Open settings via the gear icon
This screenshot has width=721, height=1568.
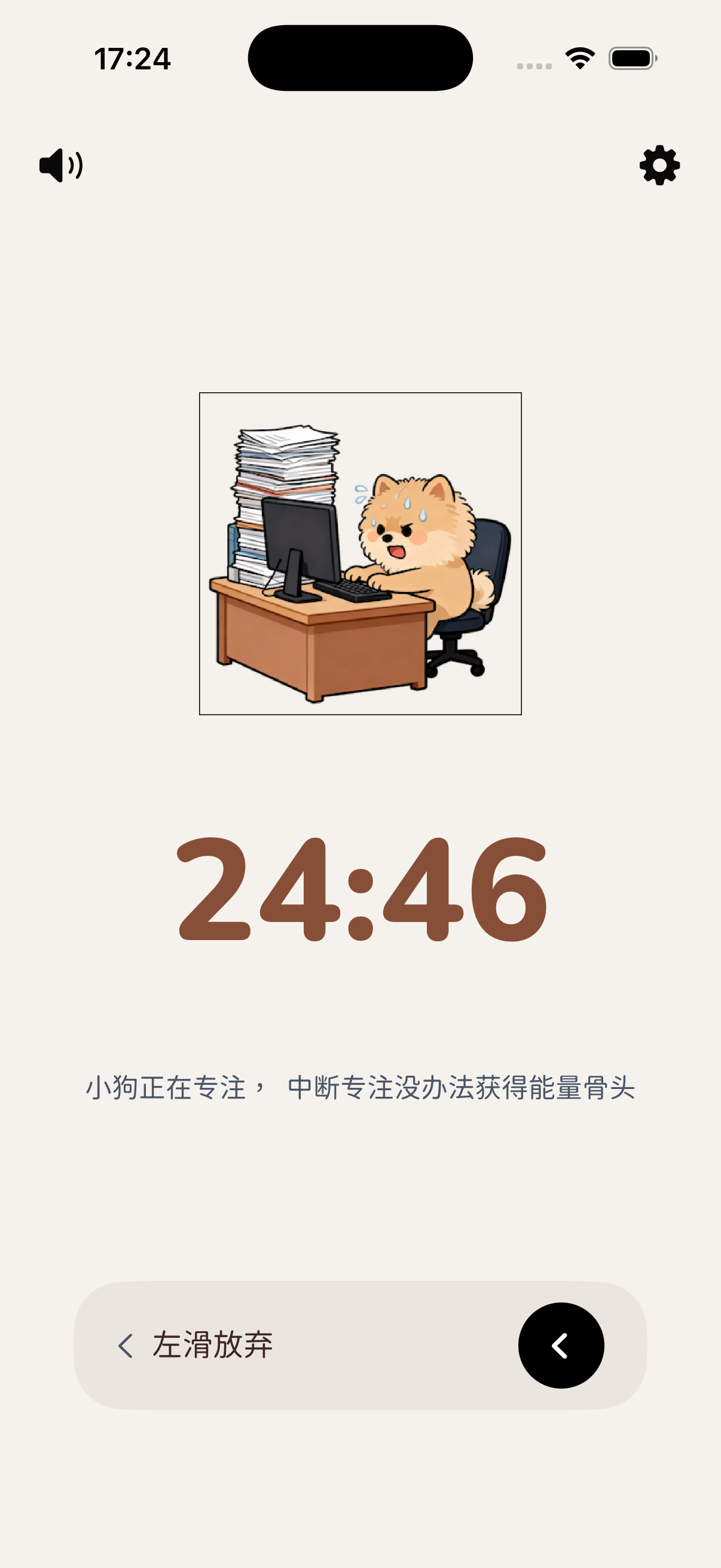click(x=659, y=165)
